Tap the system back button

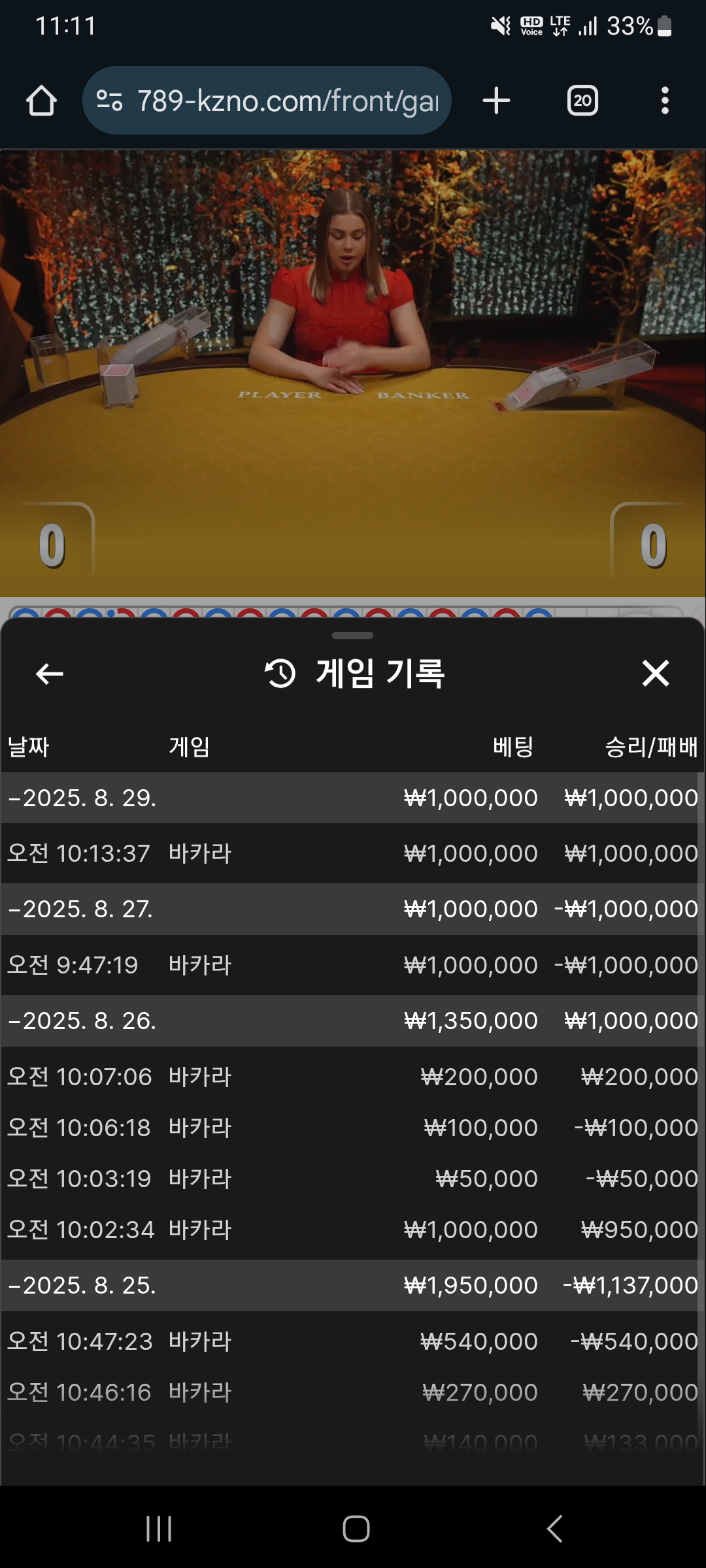coord(554,1529)
